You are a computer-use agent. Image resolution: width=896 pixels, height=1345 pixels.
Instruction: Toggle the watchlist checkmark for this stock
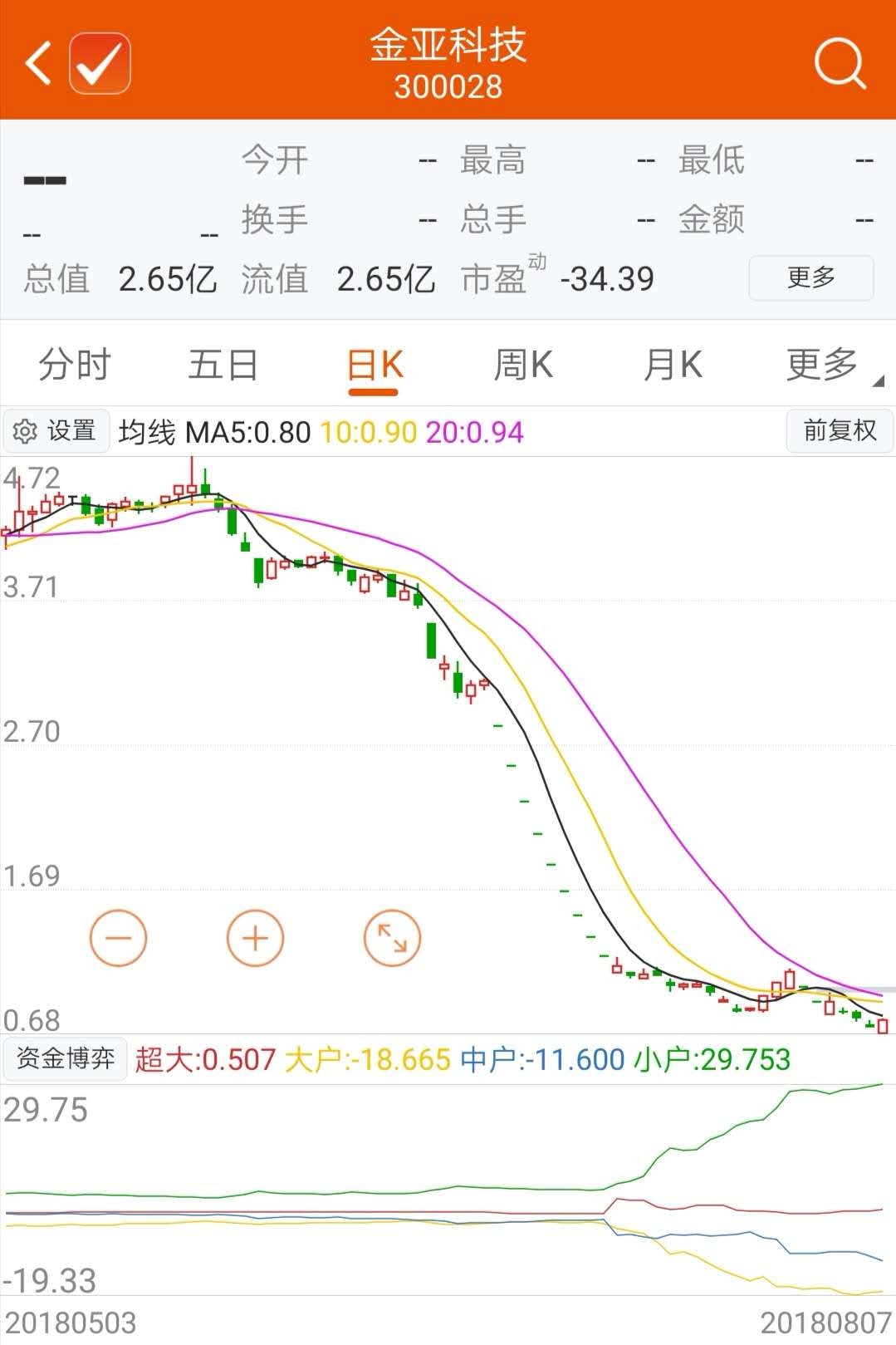[x=100, y=63]
